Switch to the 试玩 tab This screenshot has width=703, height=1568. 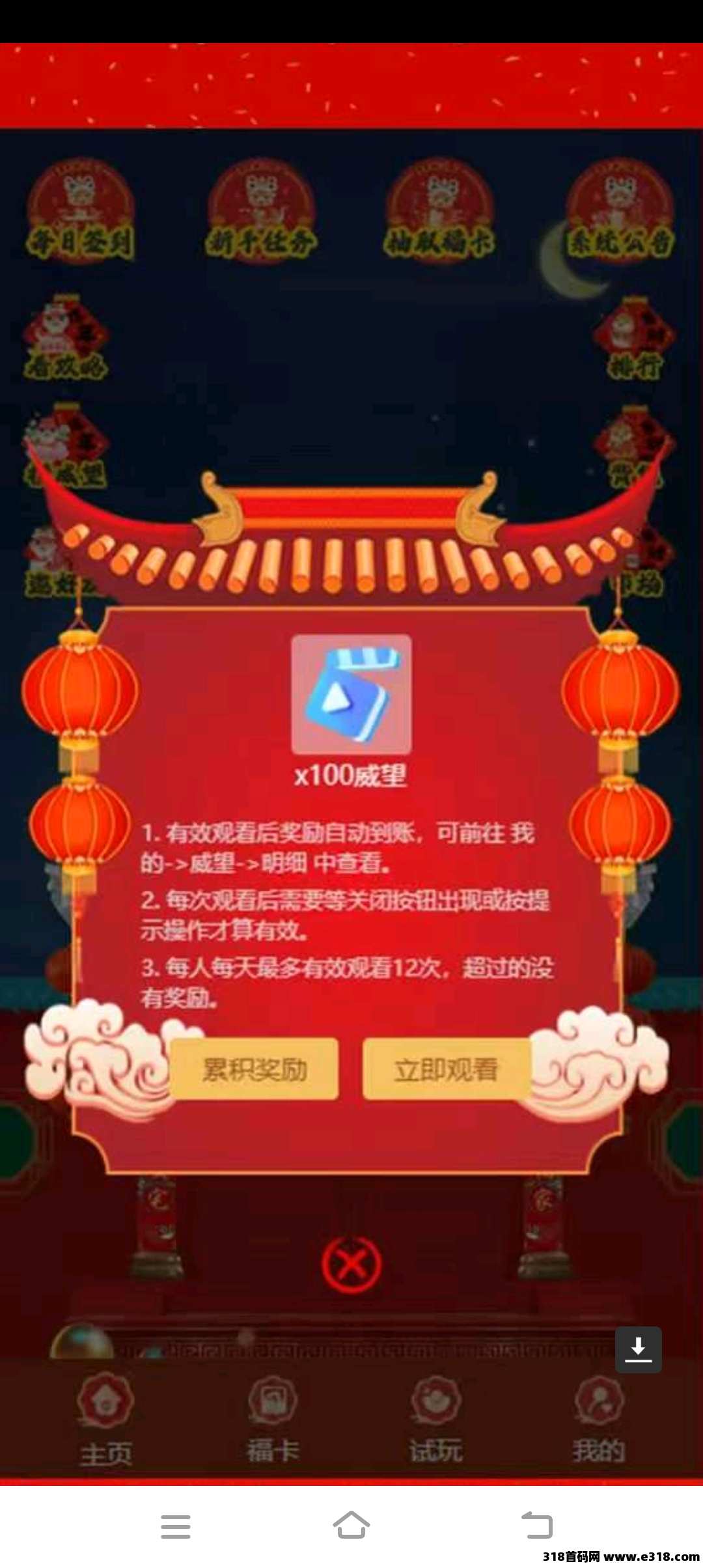click(435, 1420)
